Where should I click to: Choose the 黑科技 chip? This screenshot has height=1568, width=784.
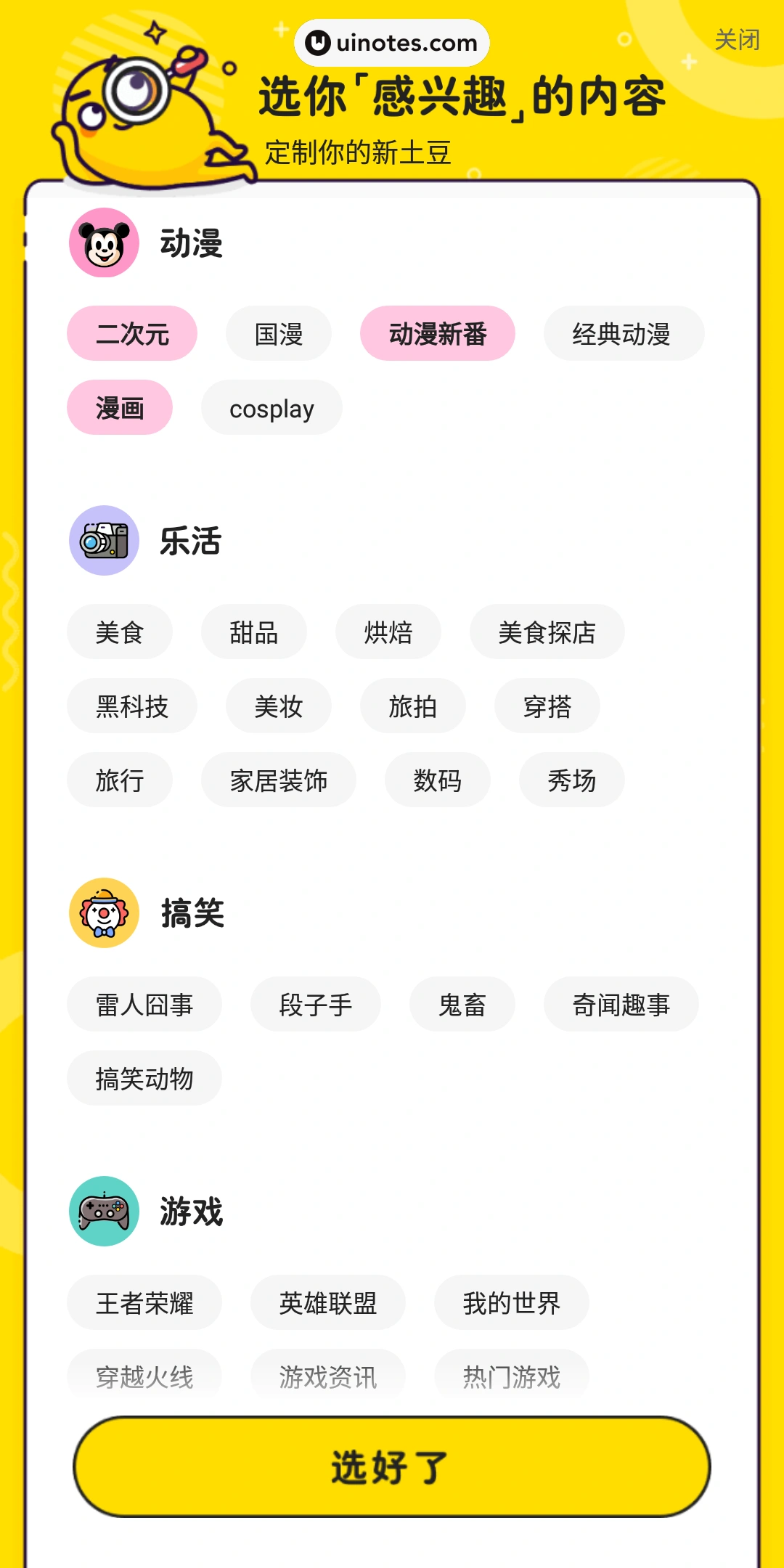132,706
